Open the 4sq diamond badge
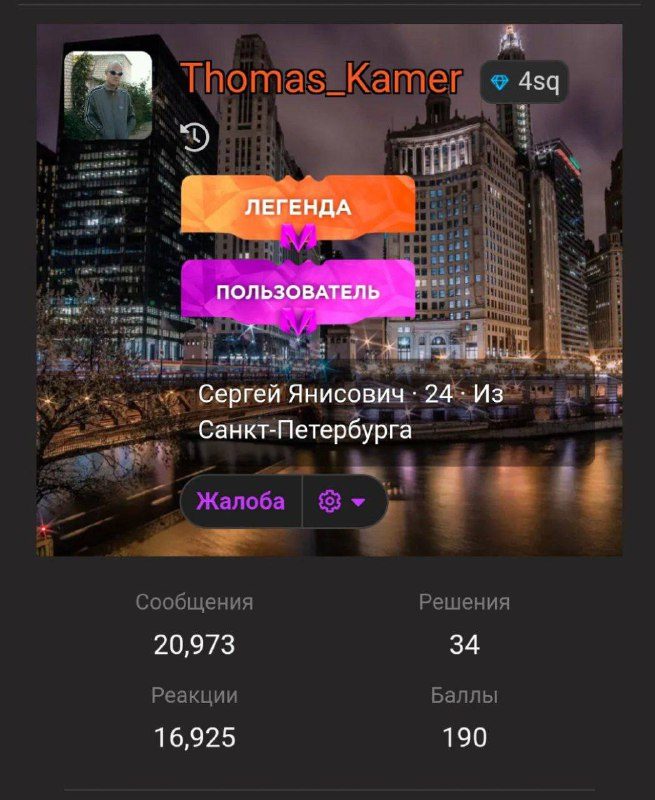 pyautogui.click(x=524, y=82)
